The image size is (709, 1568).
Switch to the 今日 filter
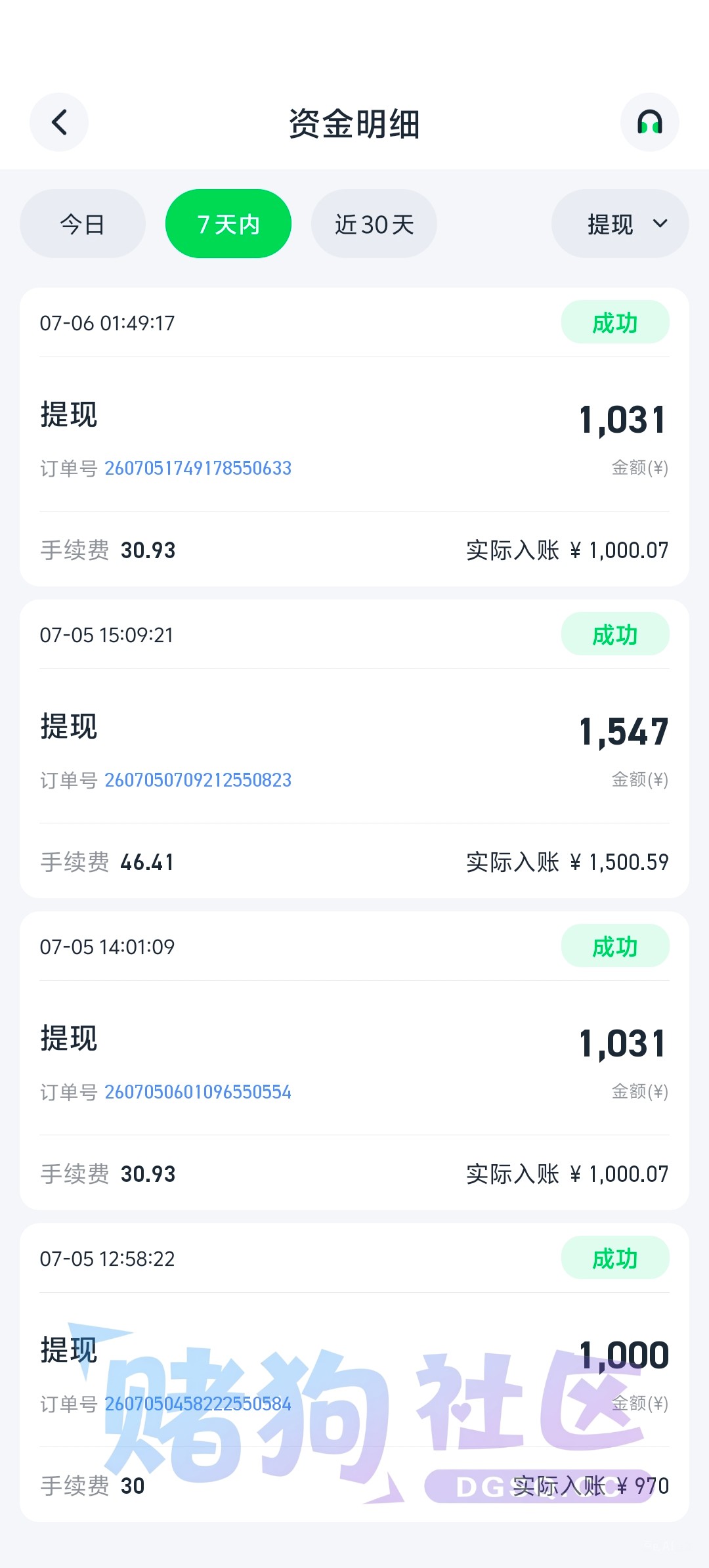[83, 224]
